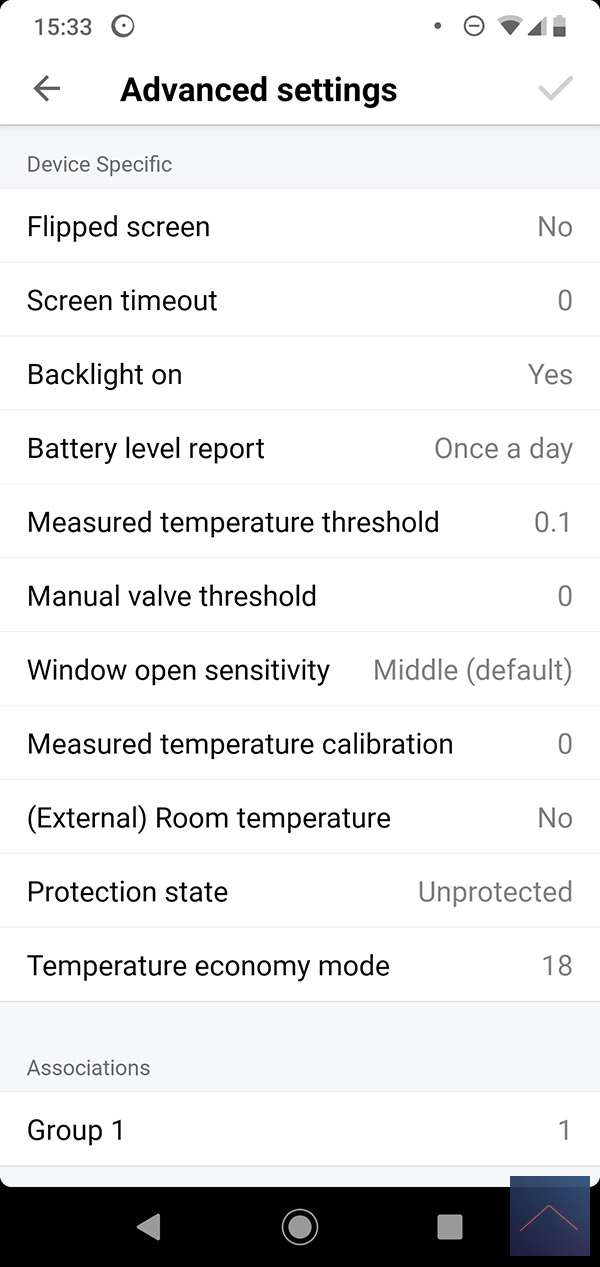
Task: Tap the system home button
Action: tap(299, 1226)
